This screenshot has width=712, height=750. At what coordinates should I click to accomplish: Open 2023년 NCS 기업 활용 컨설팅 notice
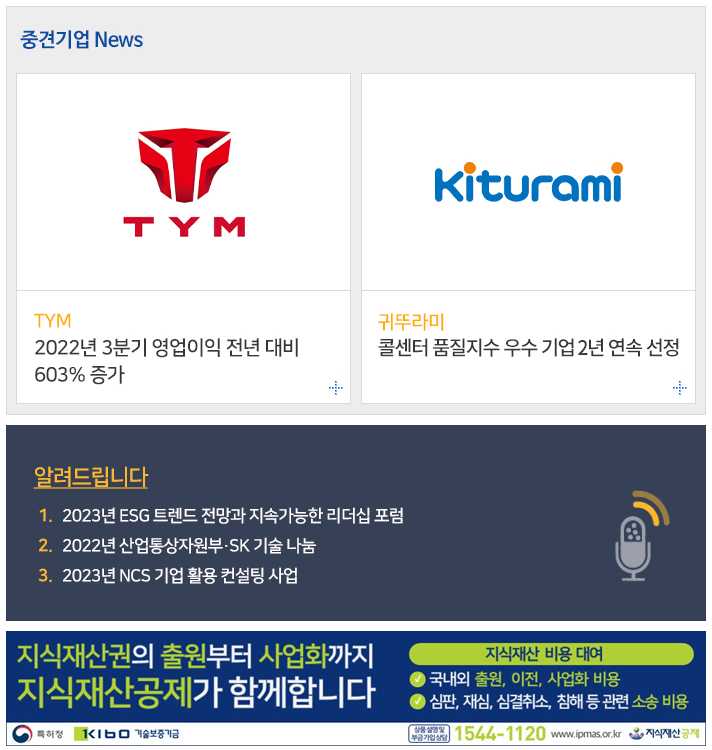click(x=180, y=576)
